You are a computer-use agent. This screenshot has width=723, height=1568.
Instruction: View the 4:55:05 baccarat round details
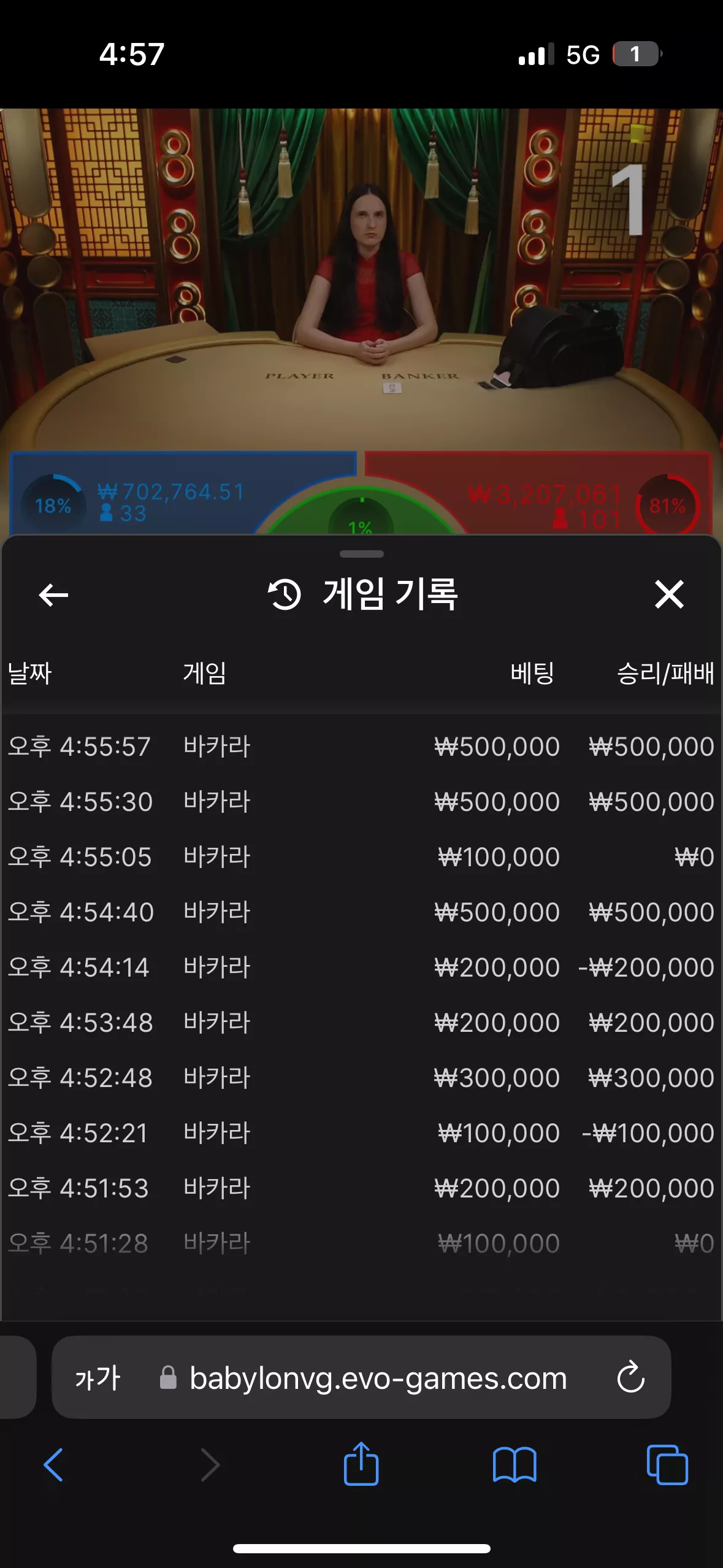(x=361, y=857)
